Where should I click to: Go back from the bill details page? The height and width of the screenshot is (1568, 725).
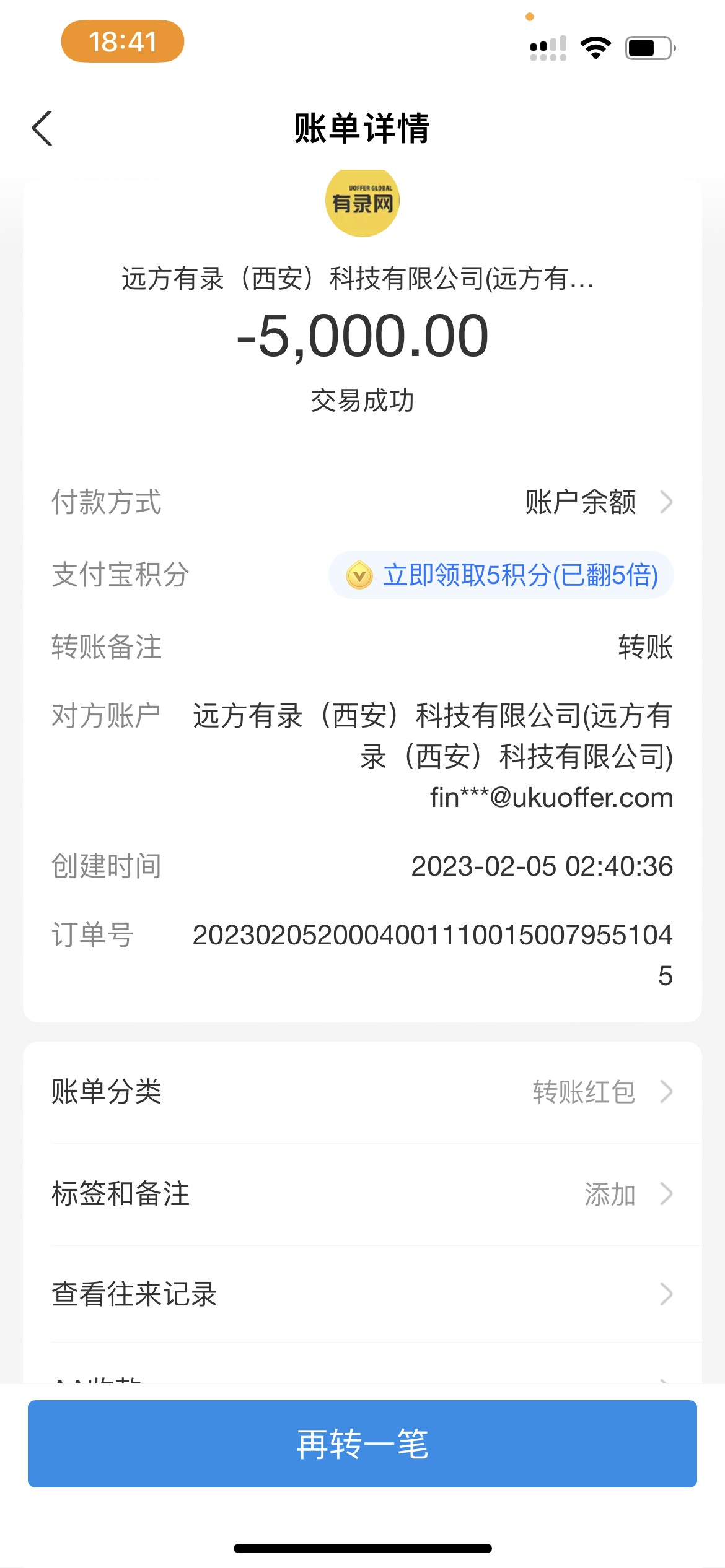click(42, 128)
